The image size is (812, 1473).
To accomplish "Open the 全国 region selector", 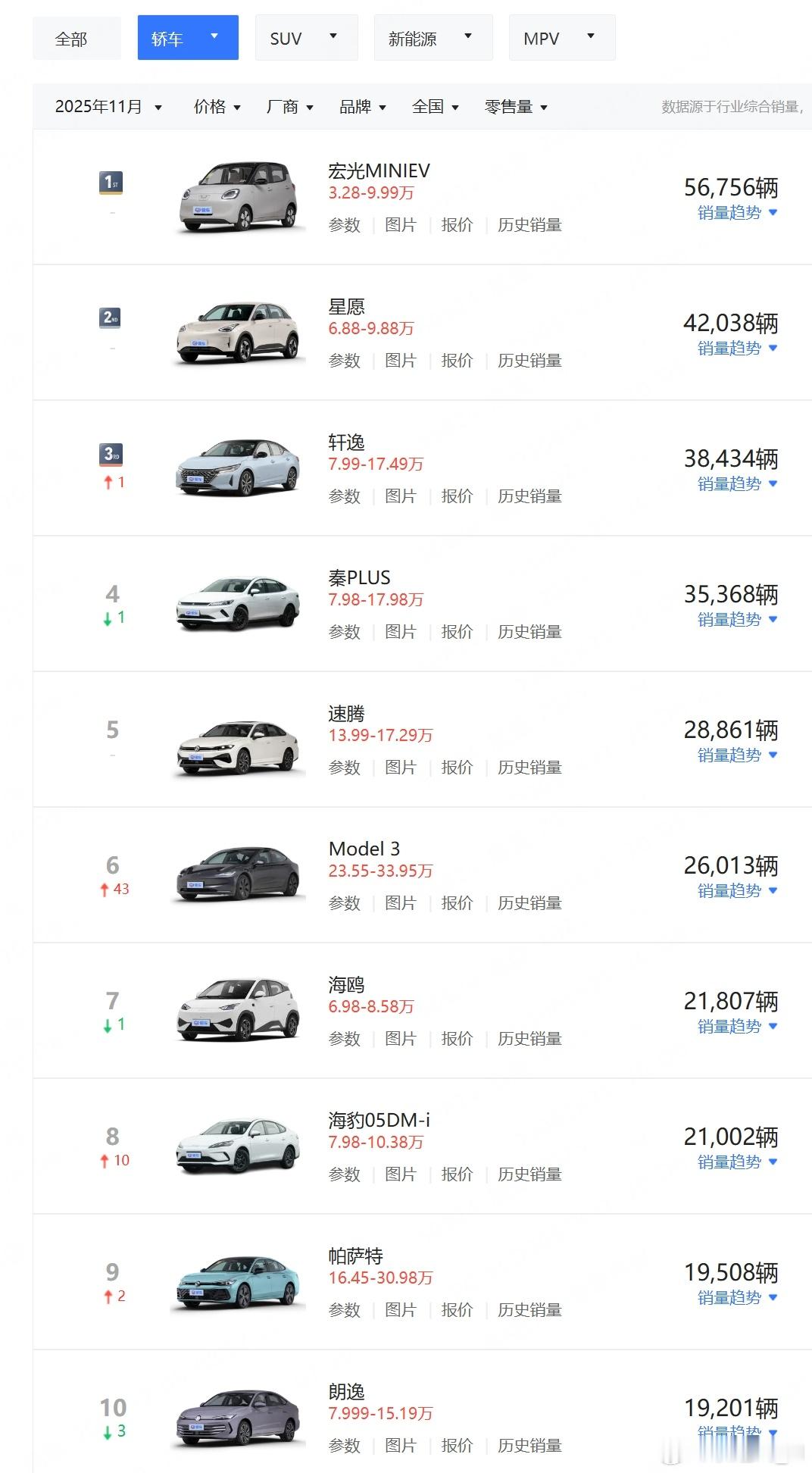I will click(x=436, y=107).
